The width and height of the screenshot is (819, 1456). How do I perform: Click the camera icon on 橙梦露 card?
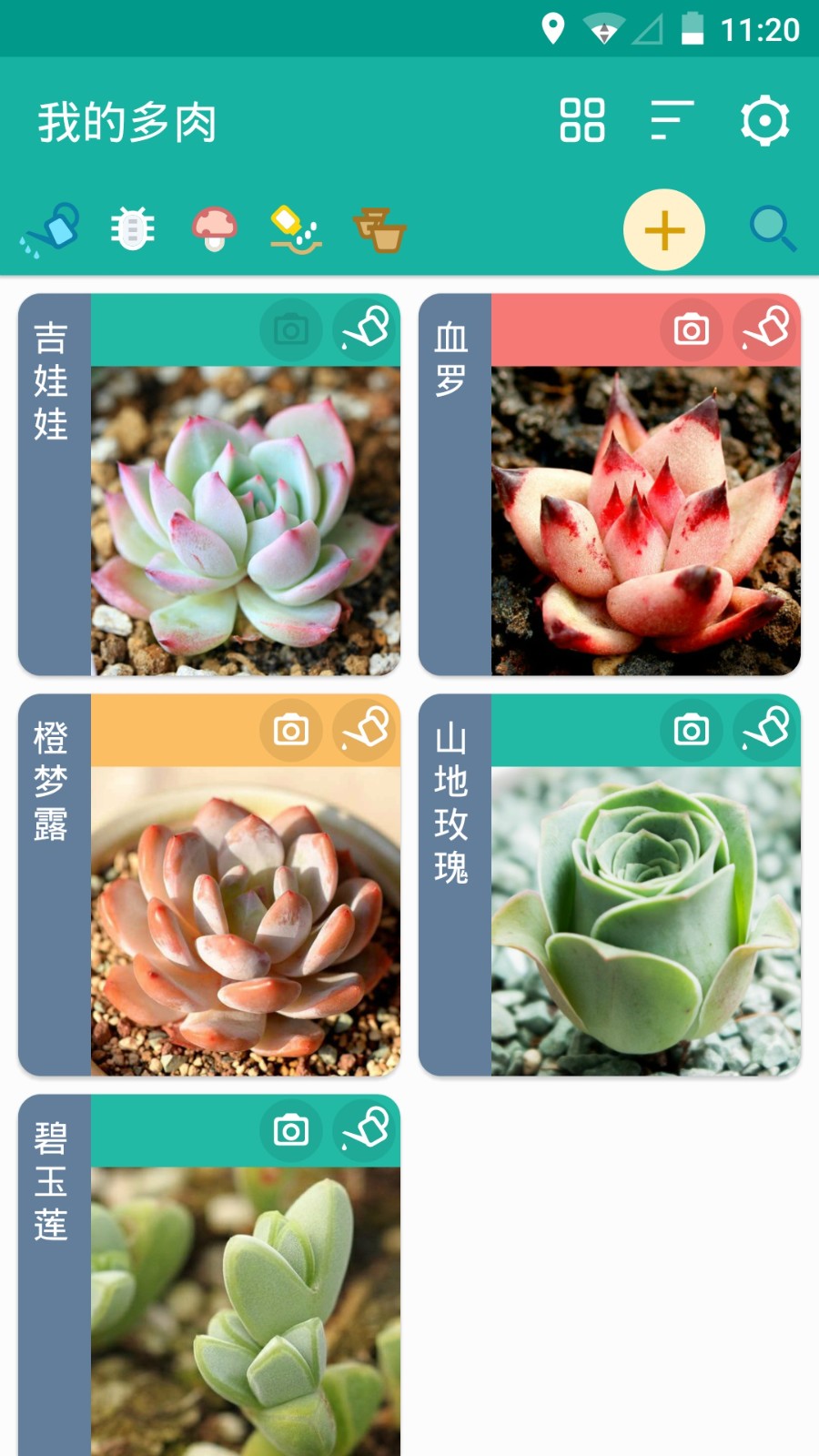(x=290, y=731)
